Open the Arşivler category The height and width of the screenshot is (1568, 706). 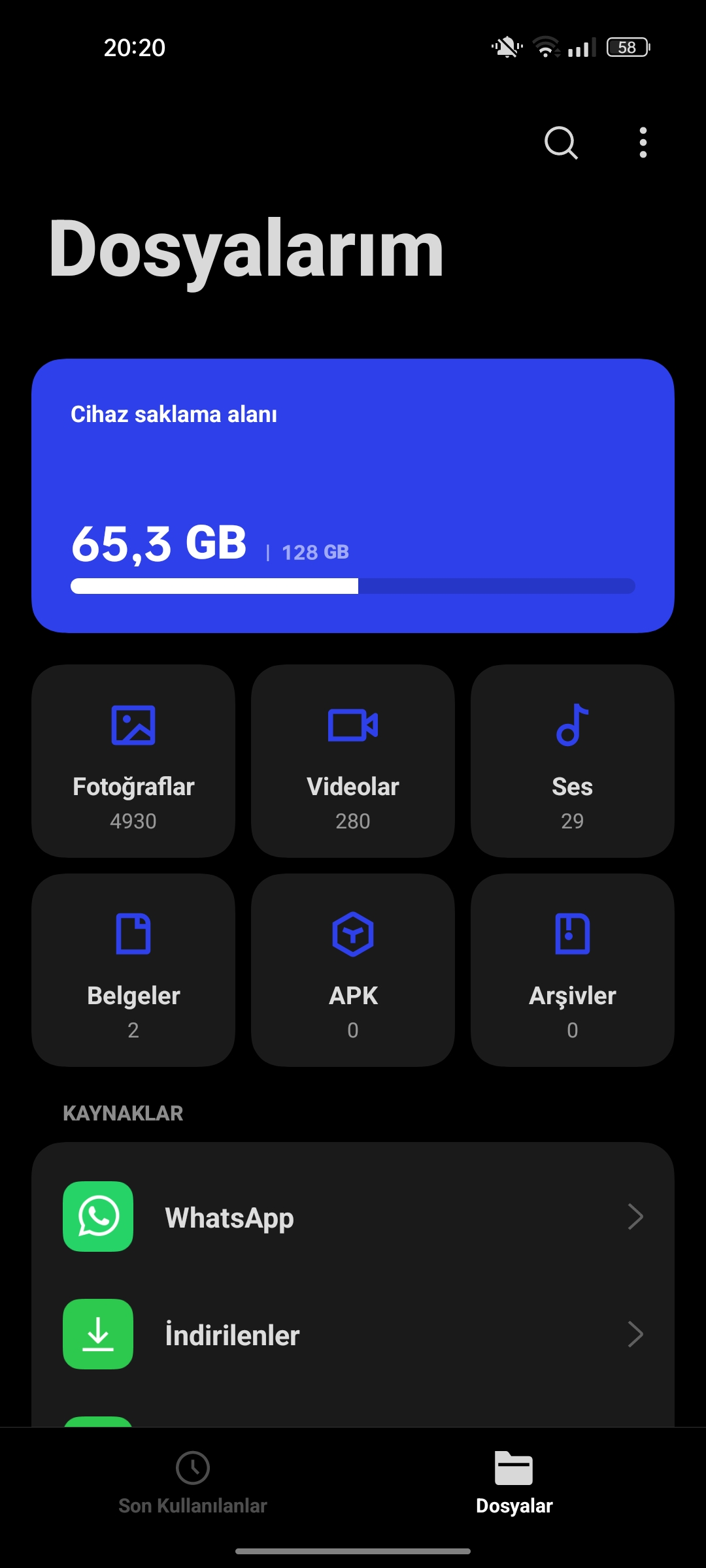tap(573, 970)
